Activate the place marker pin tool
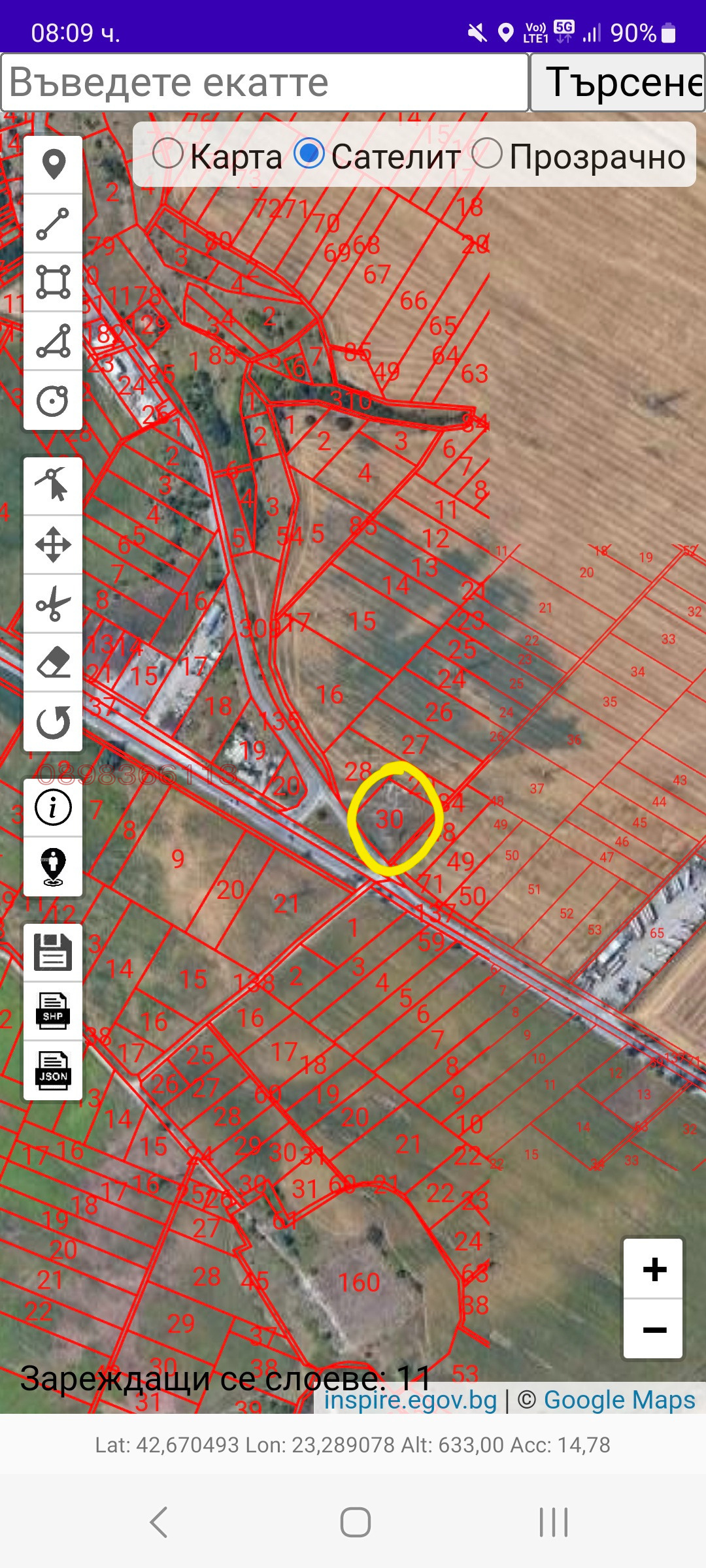706x1568 pixels. tap(53, 165)
